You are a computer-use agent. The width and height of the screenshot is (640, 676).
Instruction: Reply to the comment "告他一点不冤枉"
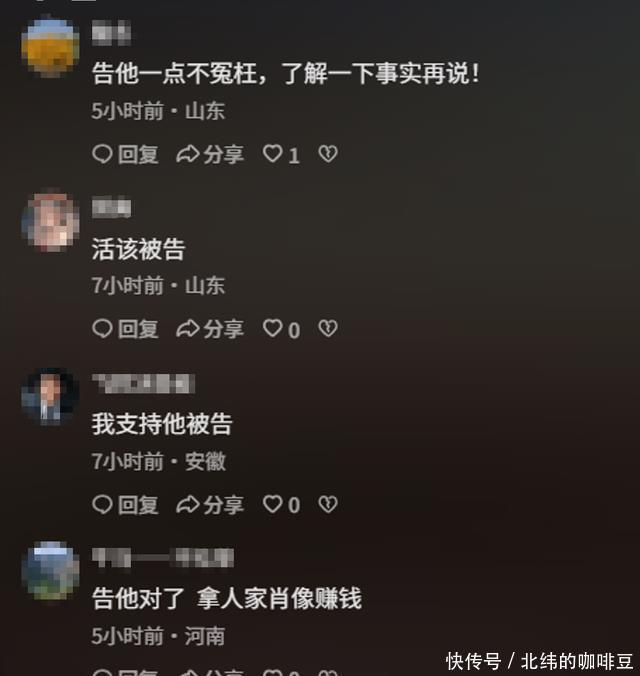pyautogui.click(x=125, y=154)
